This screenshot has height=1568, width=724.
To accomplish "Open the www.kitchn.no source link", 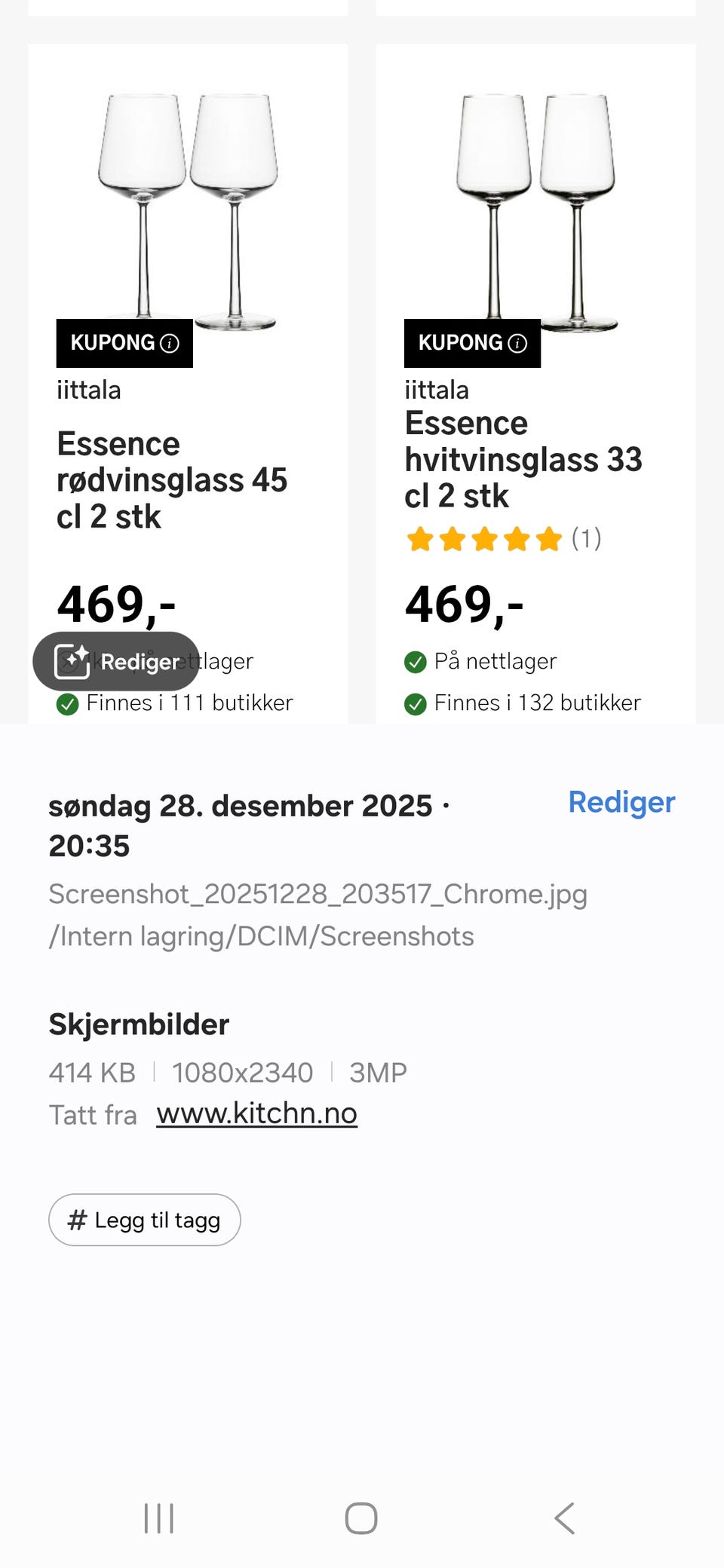I will click(256, 1113).
